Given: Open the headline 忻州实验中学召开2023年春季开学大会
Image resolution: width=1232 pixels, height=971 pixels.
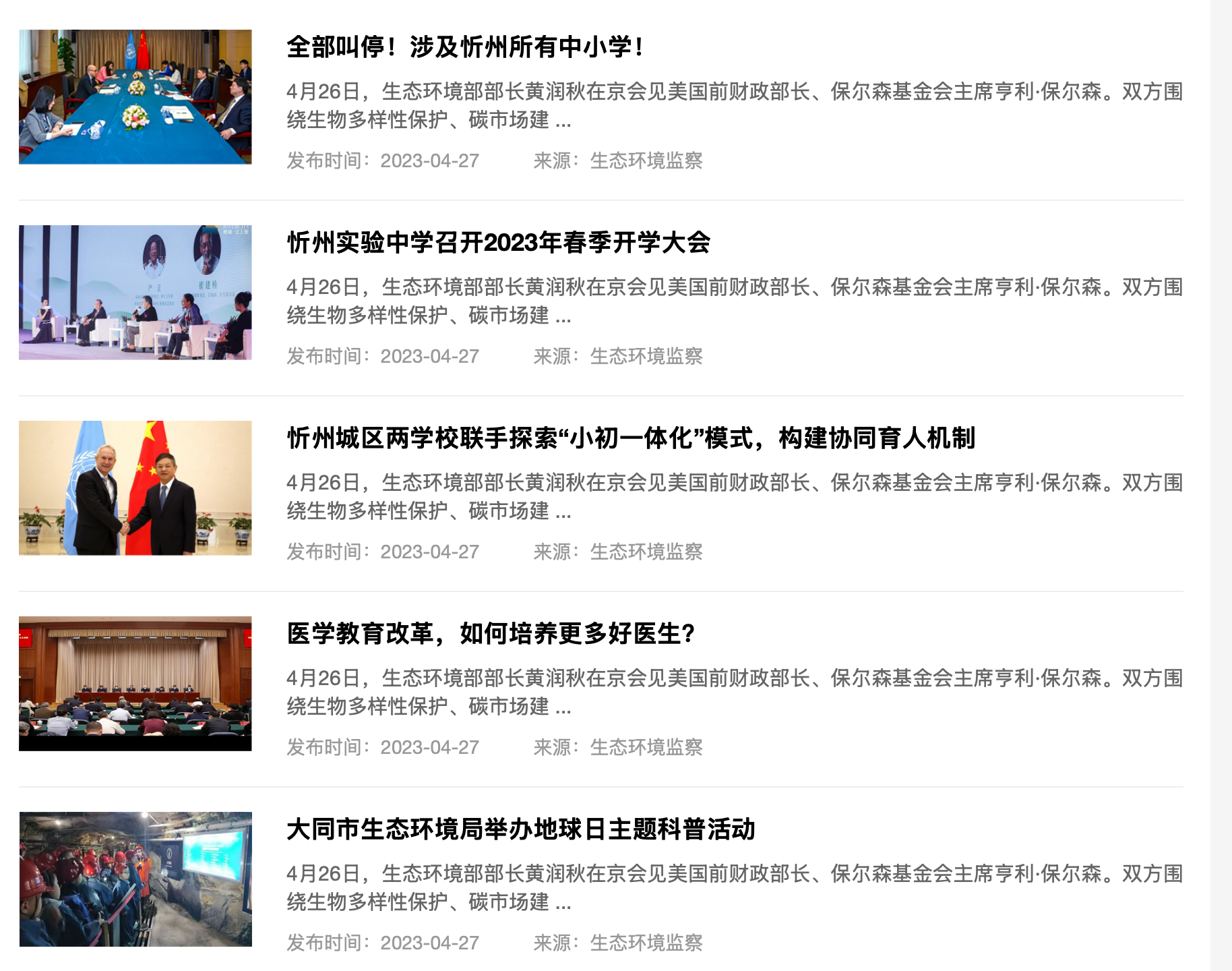Looking at the screenshot, I should (x=499, y=243).
